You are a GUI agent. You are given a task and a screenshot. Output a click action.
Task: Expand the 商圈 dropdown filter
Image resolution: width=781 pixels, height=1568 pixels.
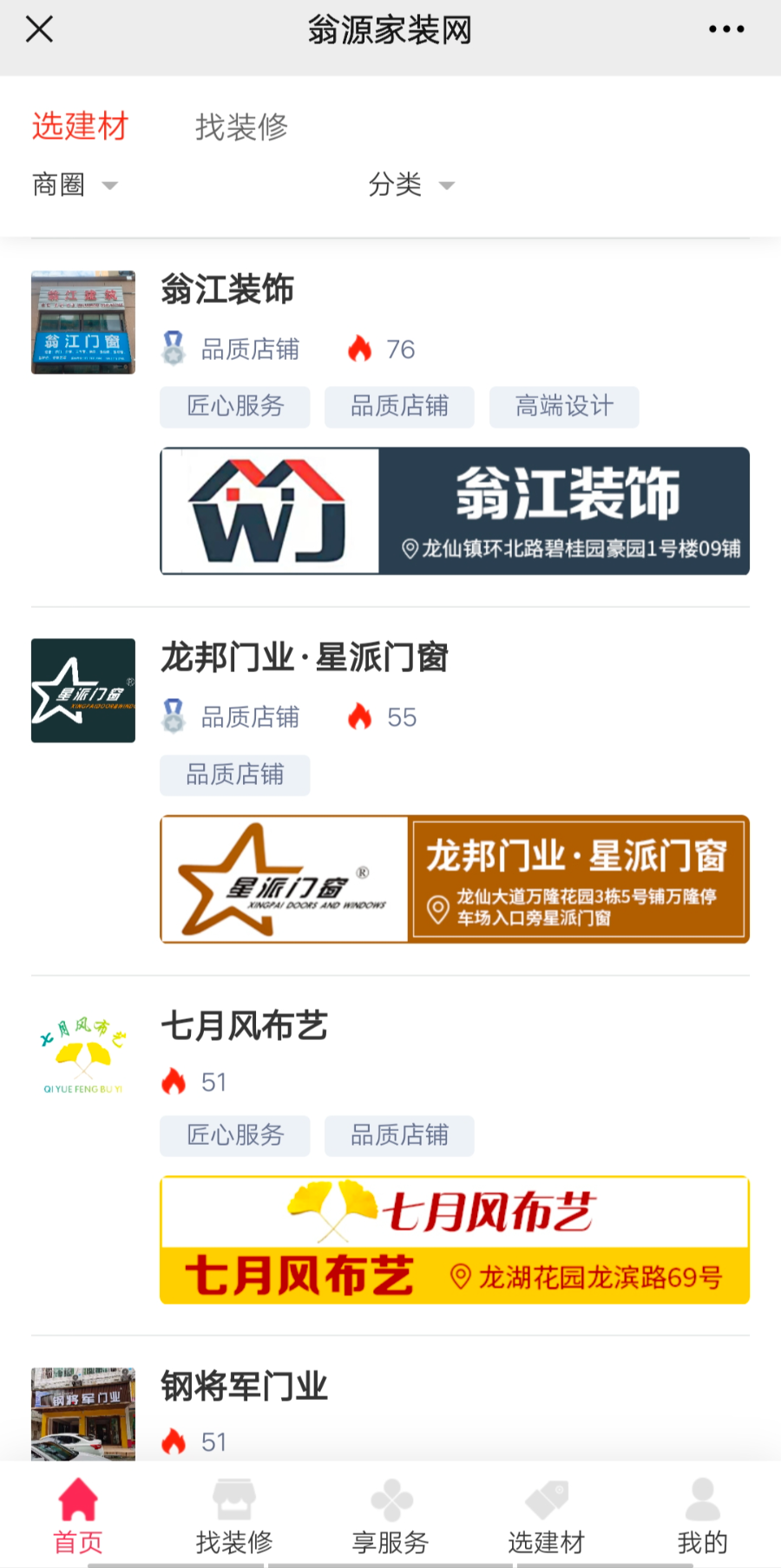[75, 185]
